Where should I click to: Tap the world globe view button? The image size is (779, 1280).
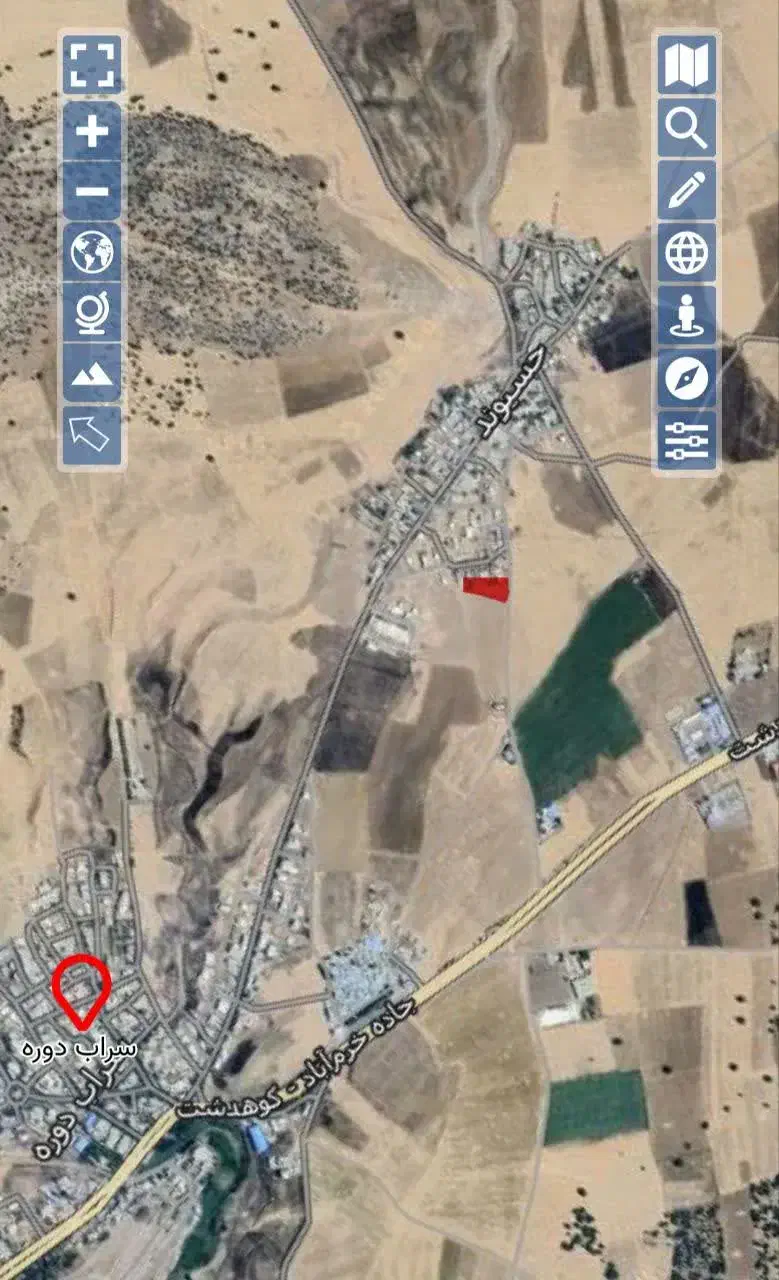(x=92, y=251)
